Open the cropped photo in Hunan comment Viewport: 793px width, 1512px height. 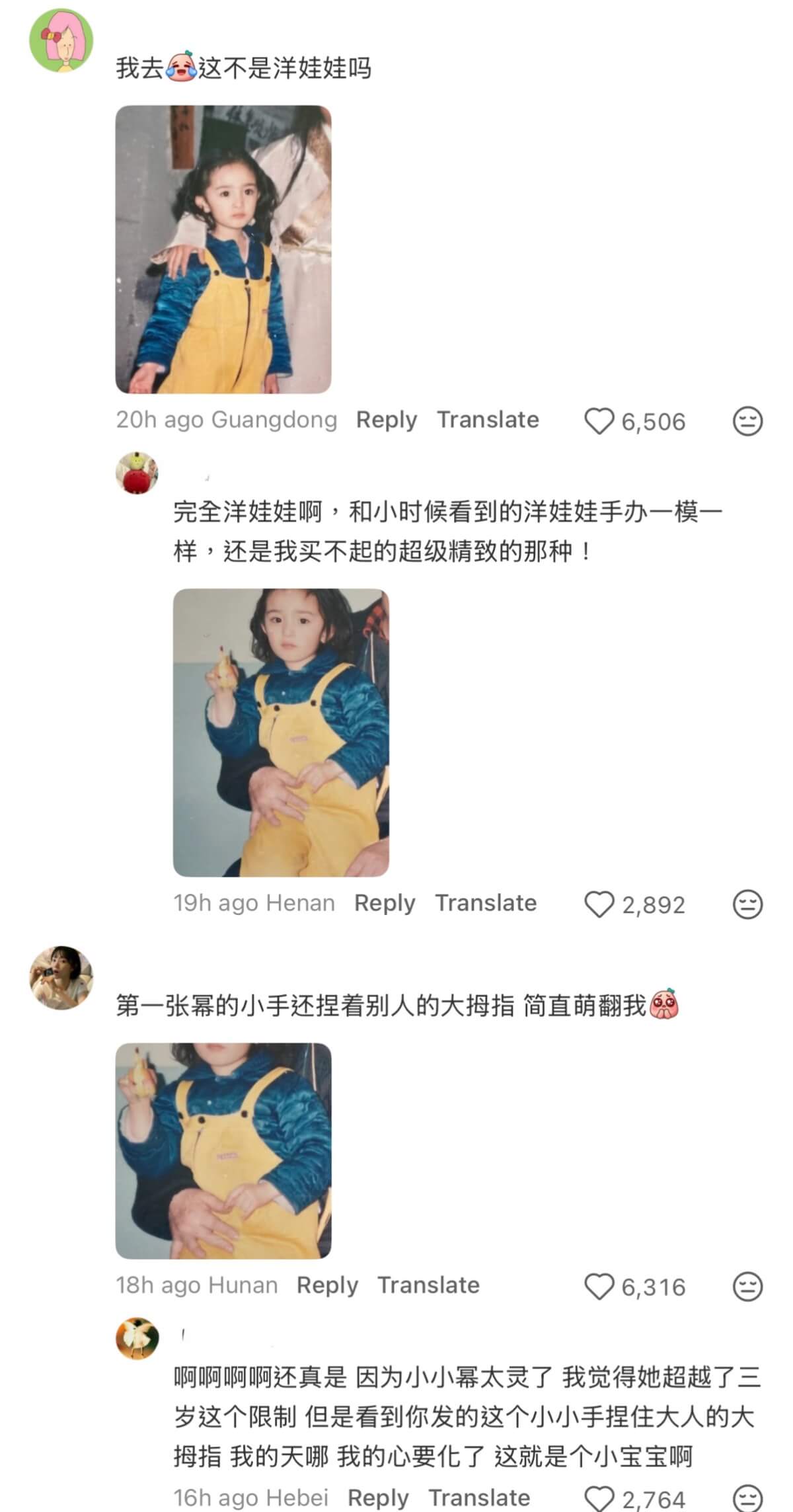tap(223, 1151)
